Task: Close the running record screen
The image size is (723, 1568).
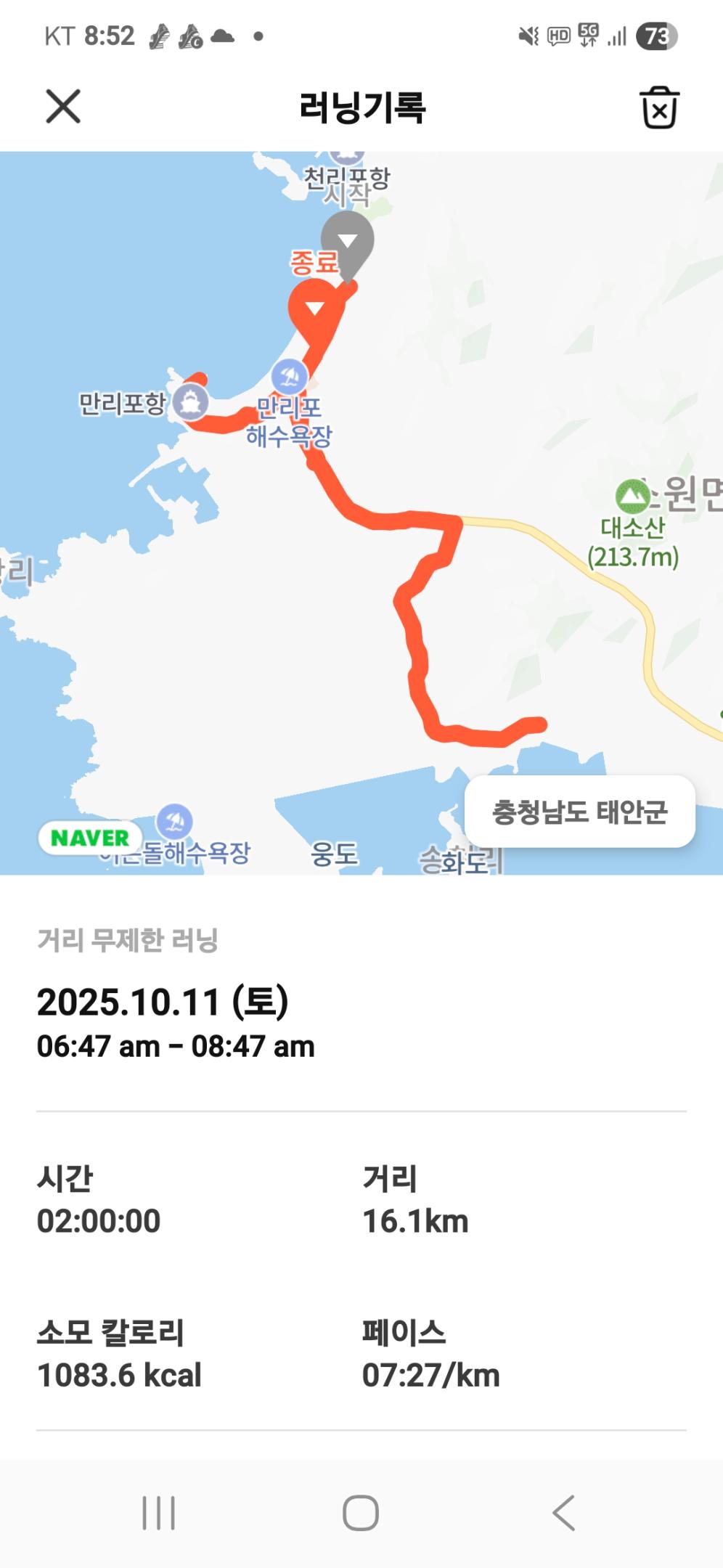Action: tap(63, 107)
